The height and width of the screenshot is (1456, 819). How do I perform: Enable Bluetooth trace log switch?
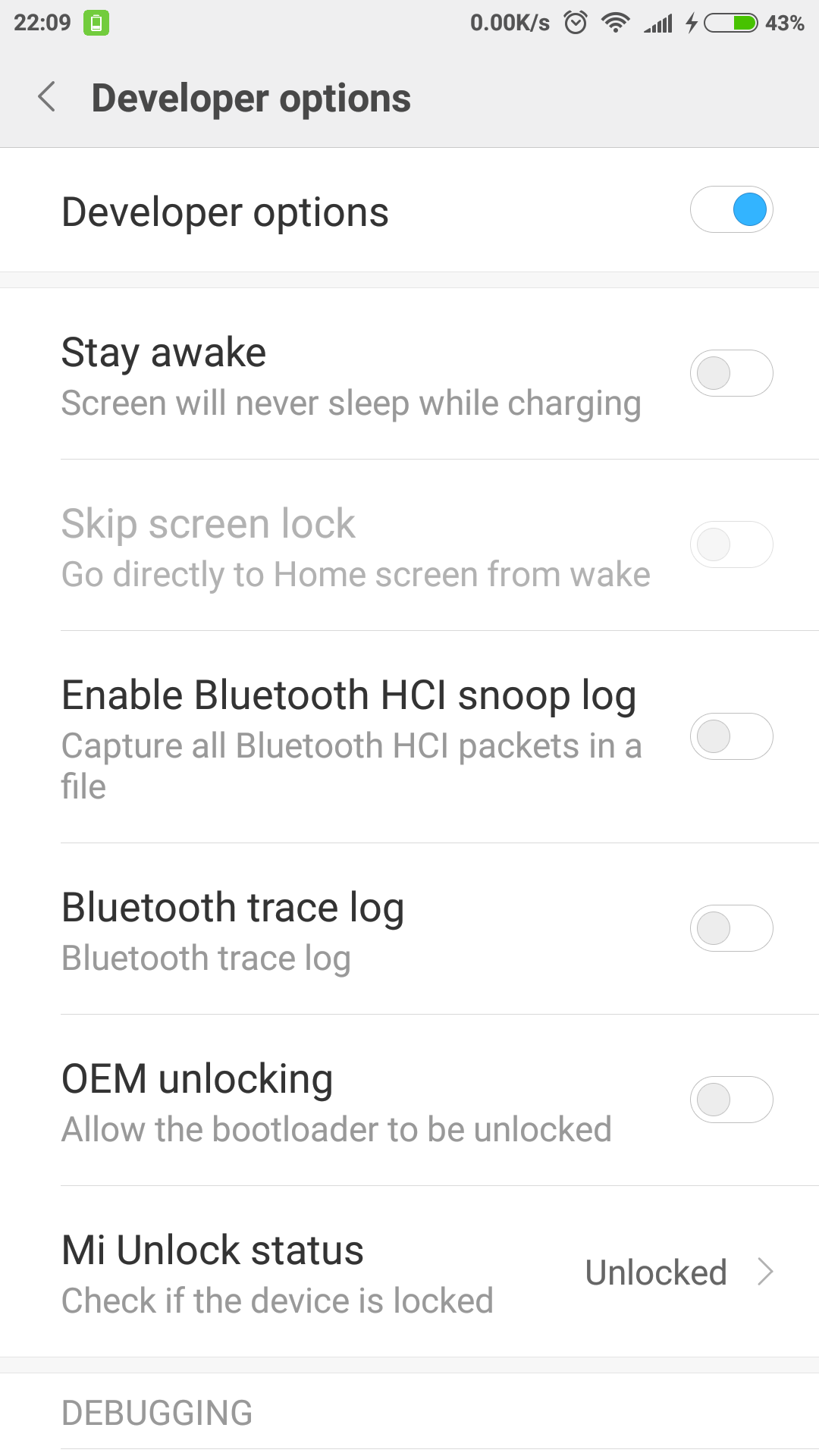731,928
